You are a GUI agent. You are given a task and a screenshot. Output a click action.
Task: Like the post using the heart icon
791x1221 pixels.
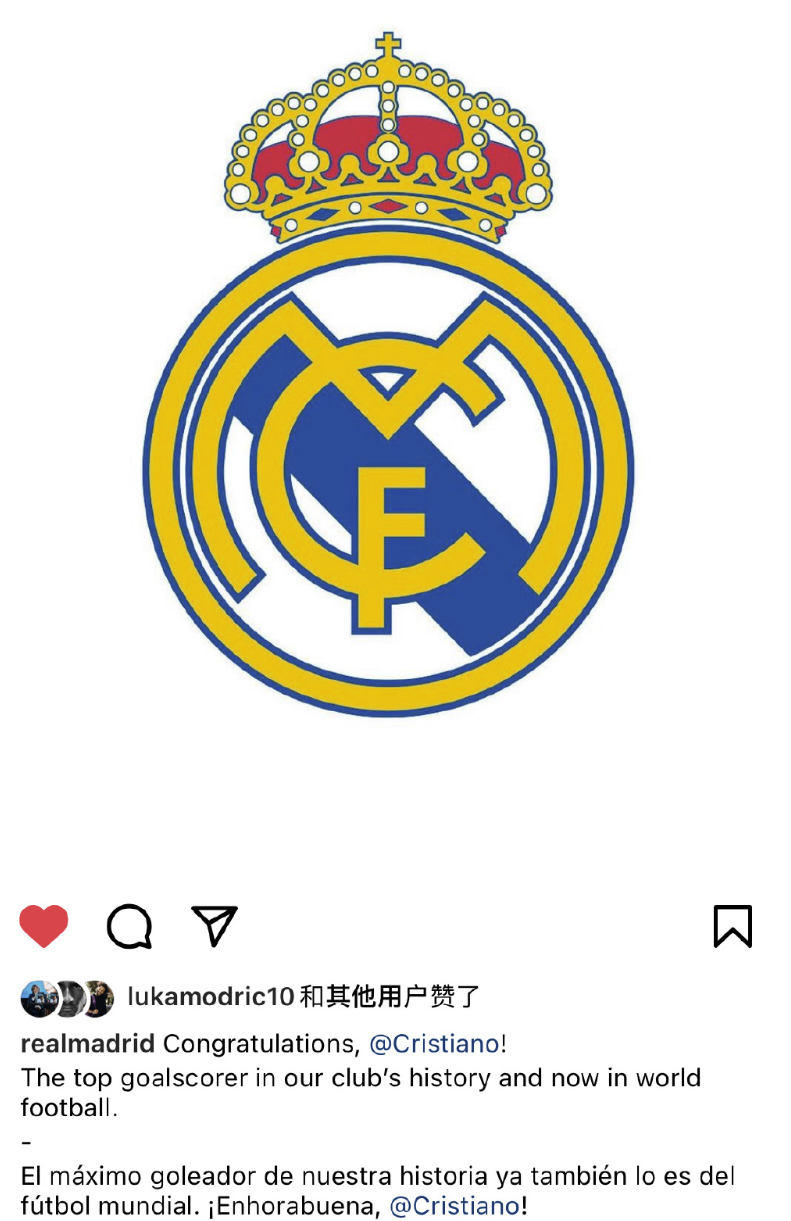pos(45,926)
